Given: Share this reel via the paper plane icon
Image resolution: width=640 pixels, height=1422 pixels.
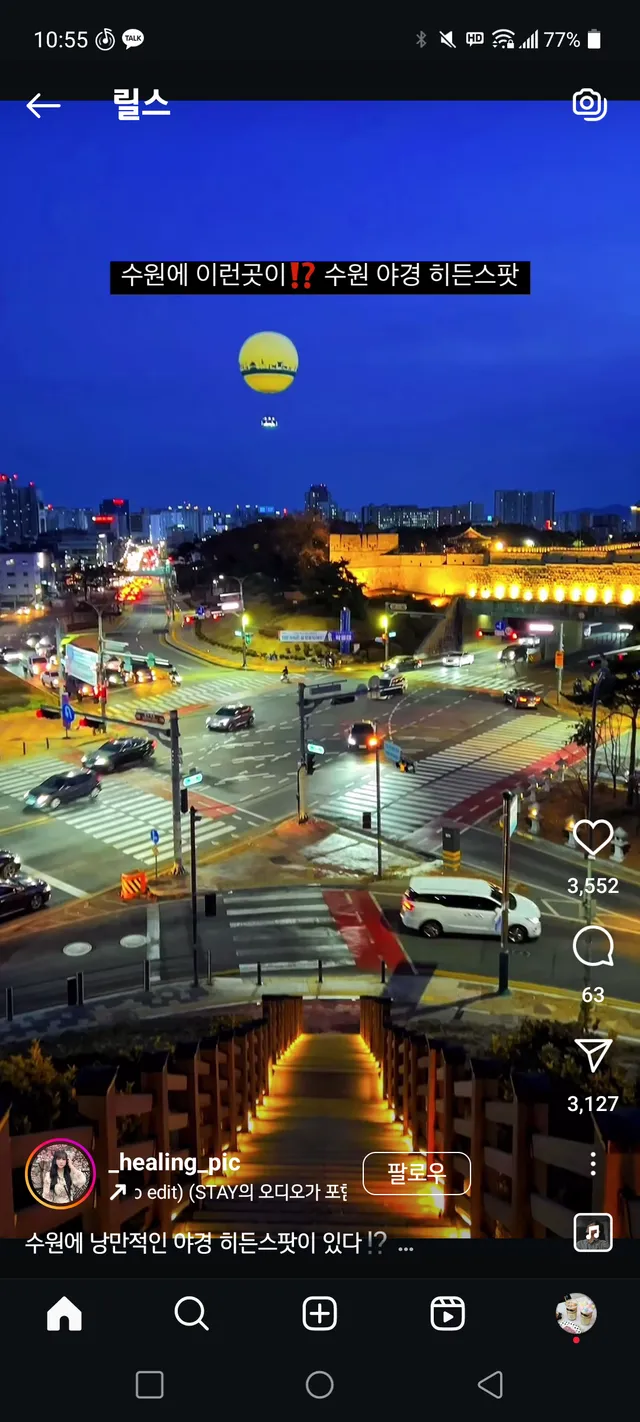Looking at the screenshot, I should tap(593, 1055).
